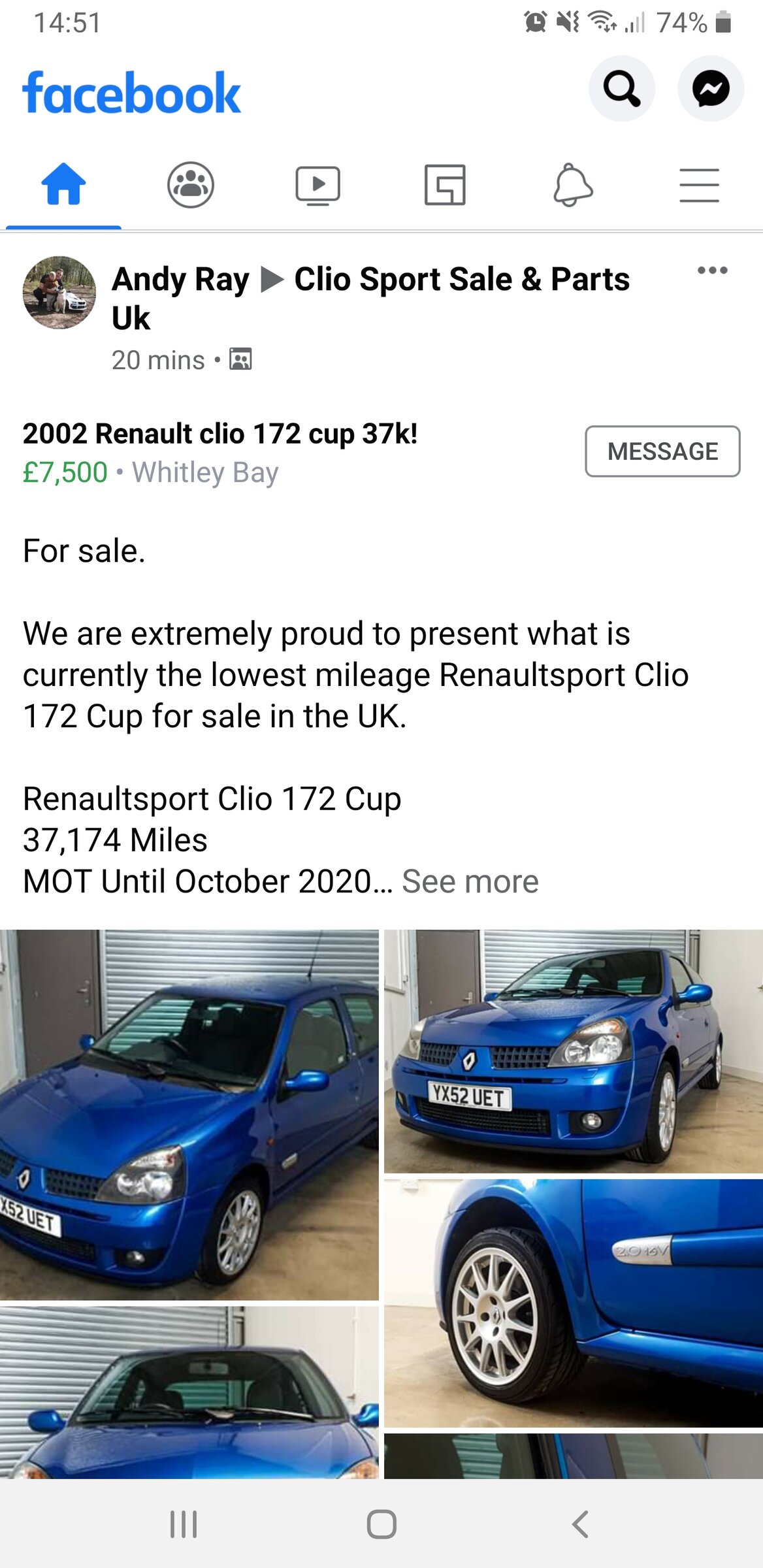The image size is (763, 1568).
Task: Open the post's three-dot options menu
Action: pyautogui.click(x=712, y=270)
